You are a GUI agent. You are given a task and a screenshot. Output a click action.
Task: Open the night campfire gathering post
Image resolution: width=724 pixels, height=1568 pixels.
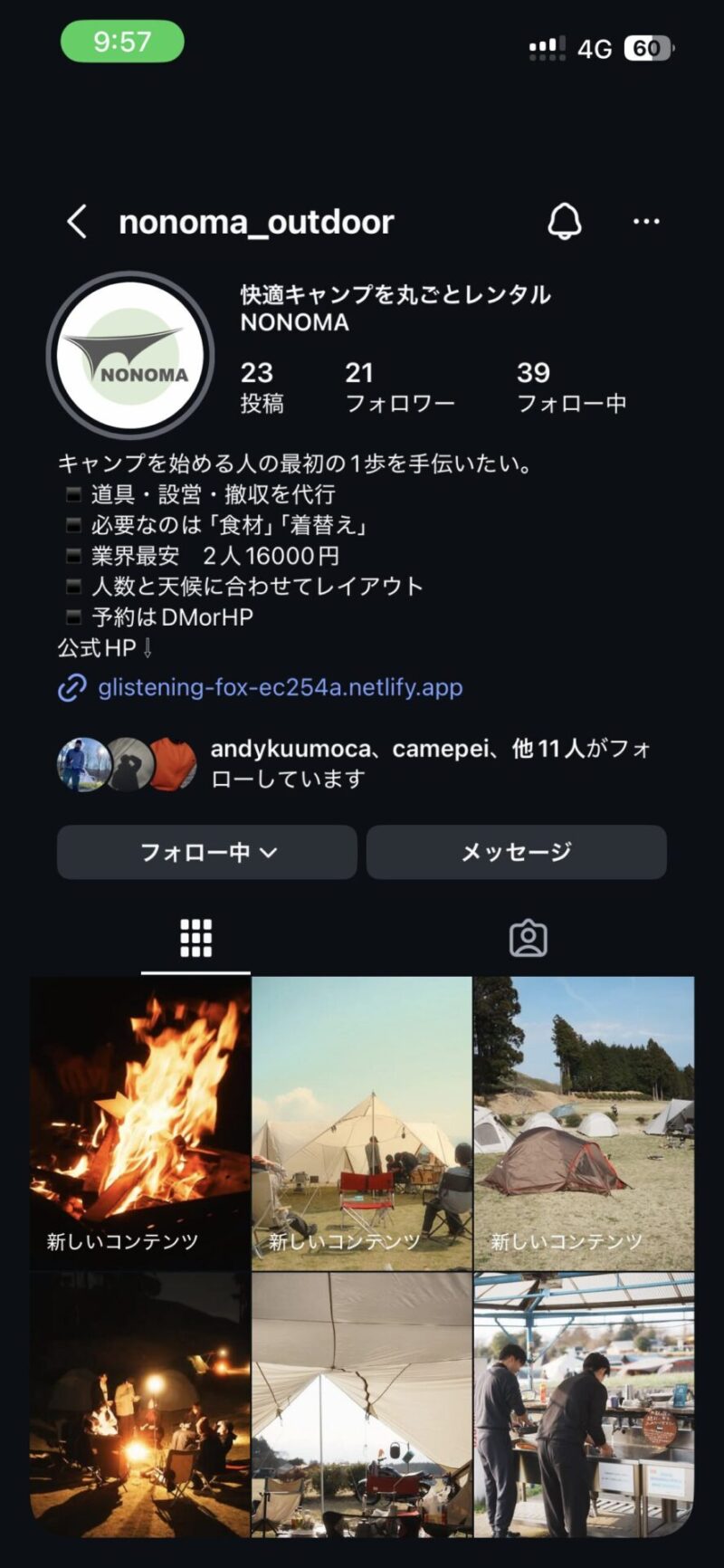click(x=140, y=1405)
